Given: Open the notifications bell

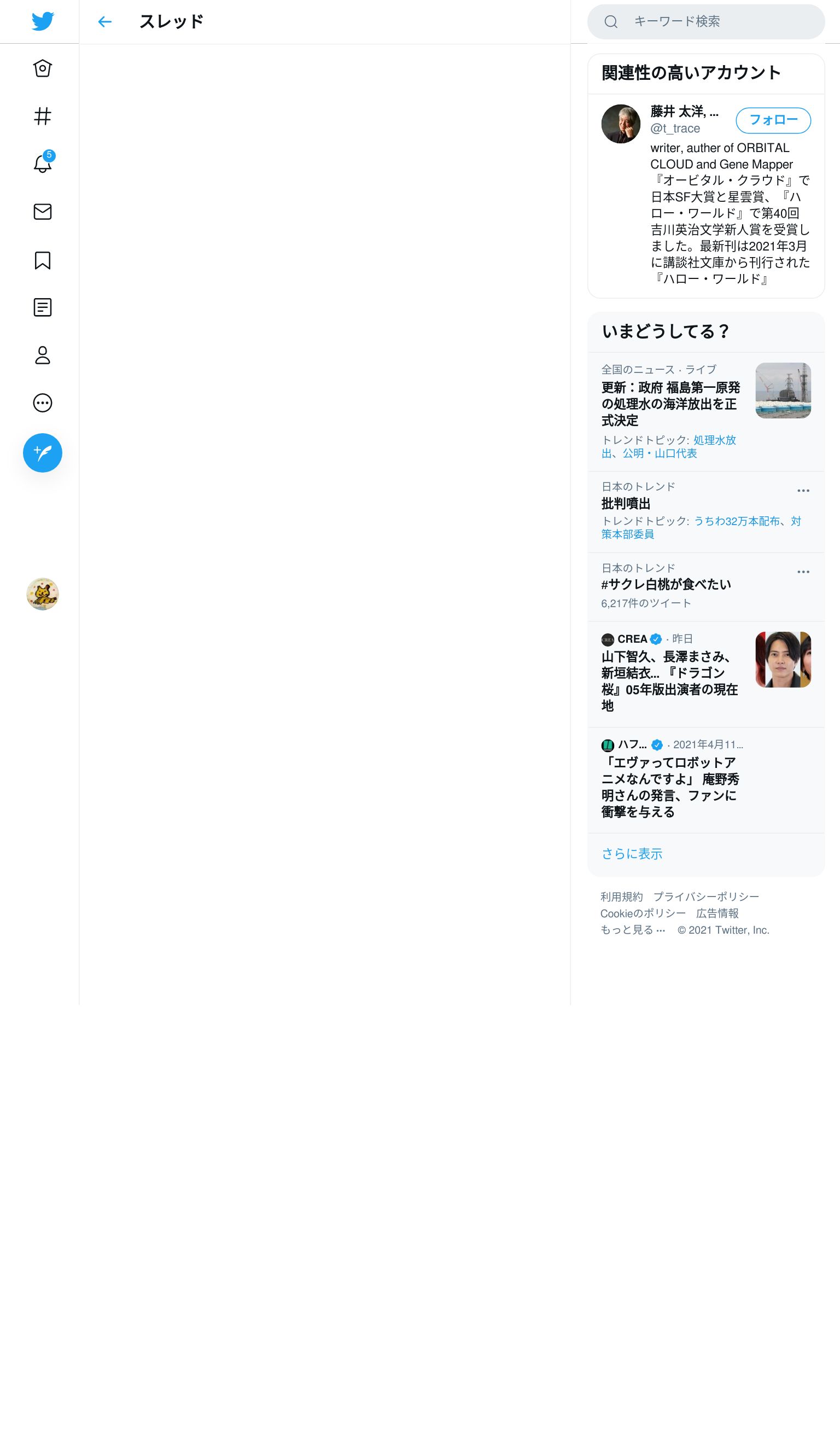Looking at the screenshot, I should [43, 164].
